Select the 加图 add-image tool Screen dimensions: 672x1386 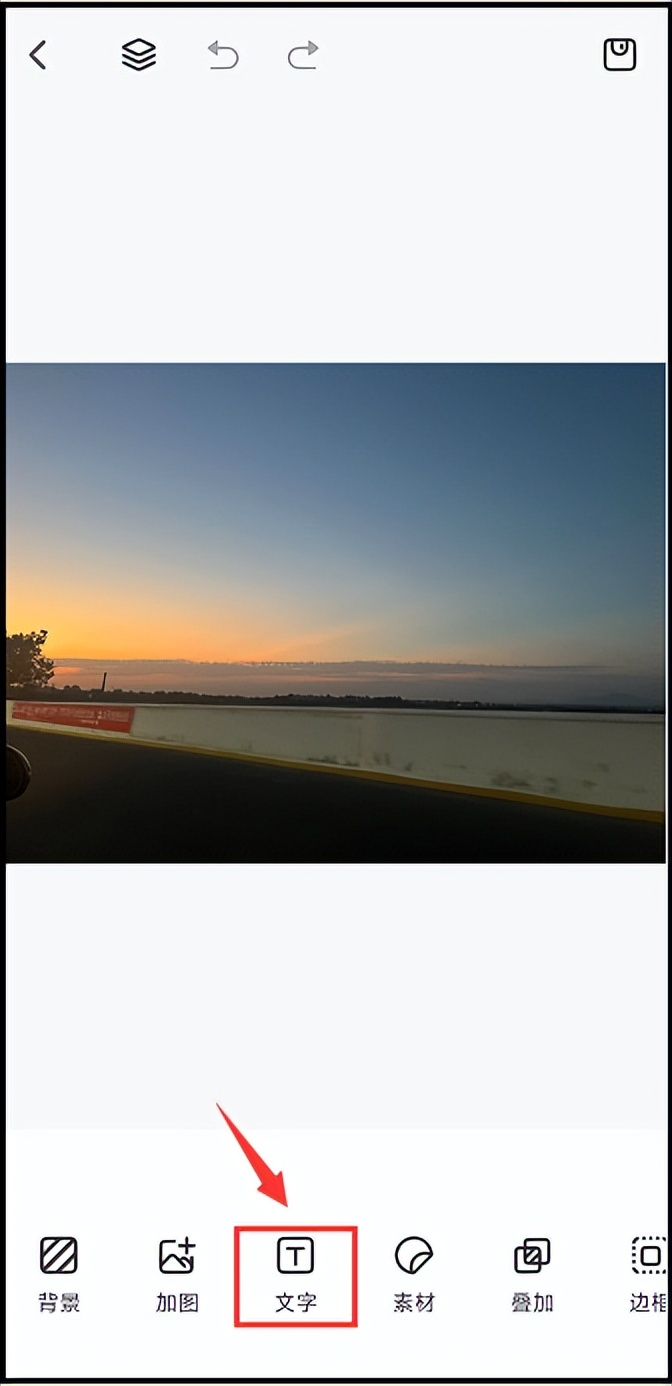pos(177,1272)
